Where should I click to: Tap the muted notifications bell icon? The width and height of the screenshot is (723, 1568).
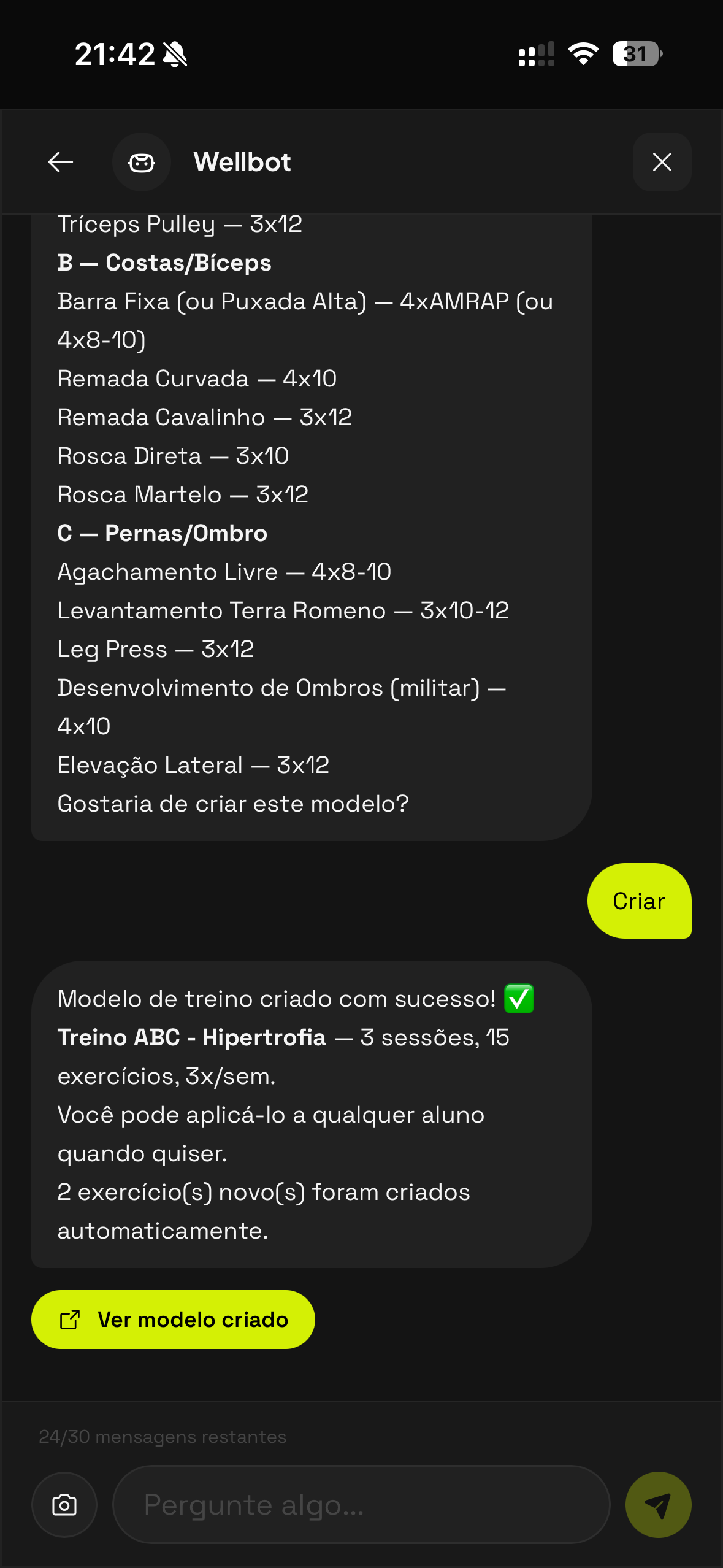click(x=175, y=54)
